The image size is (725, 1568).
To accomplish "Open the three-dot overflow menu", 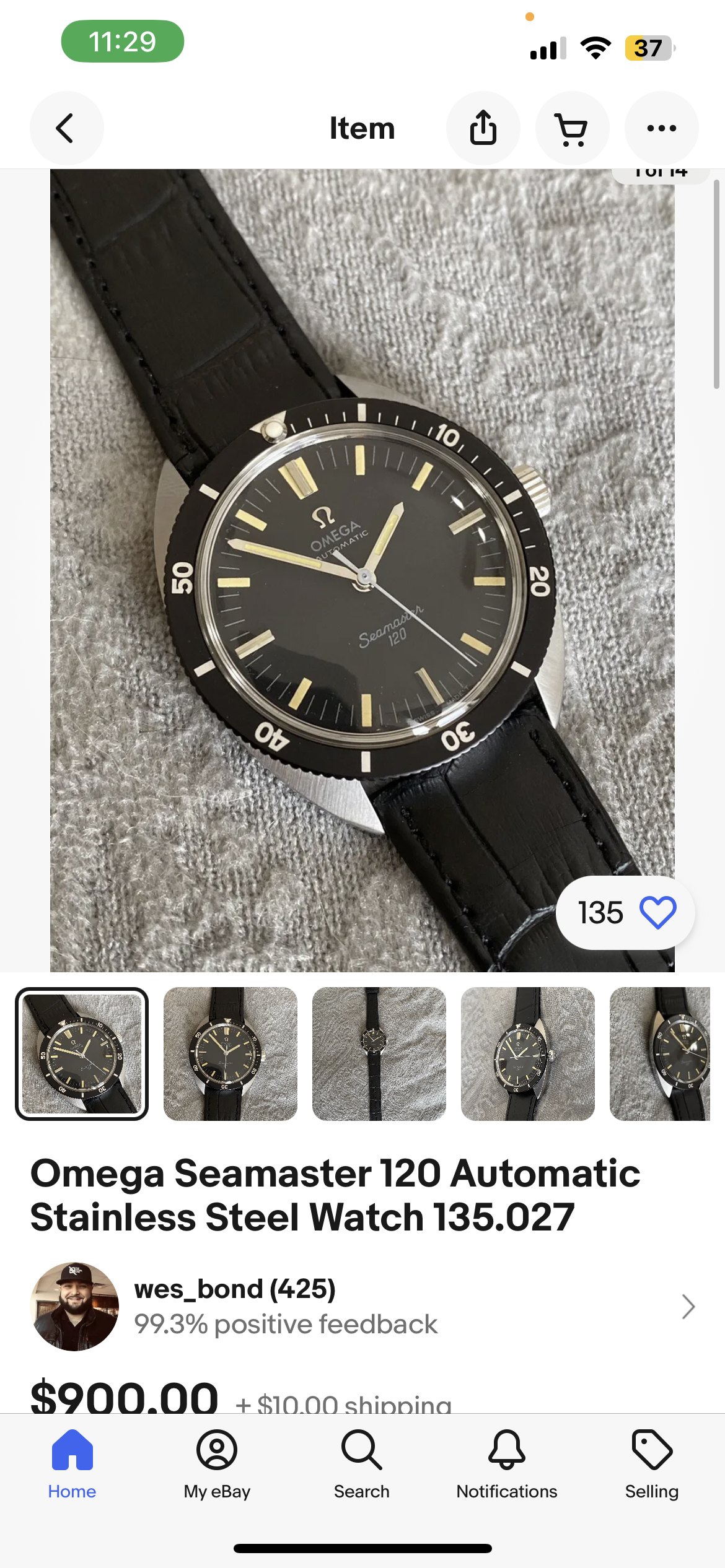I will [x=661, y=128].
